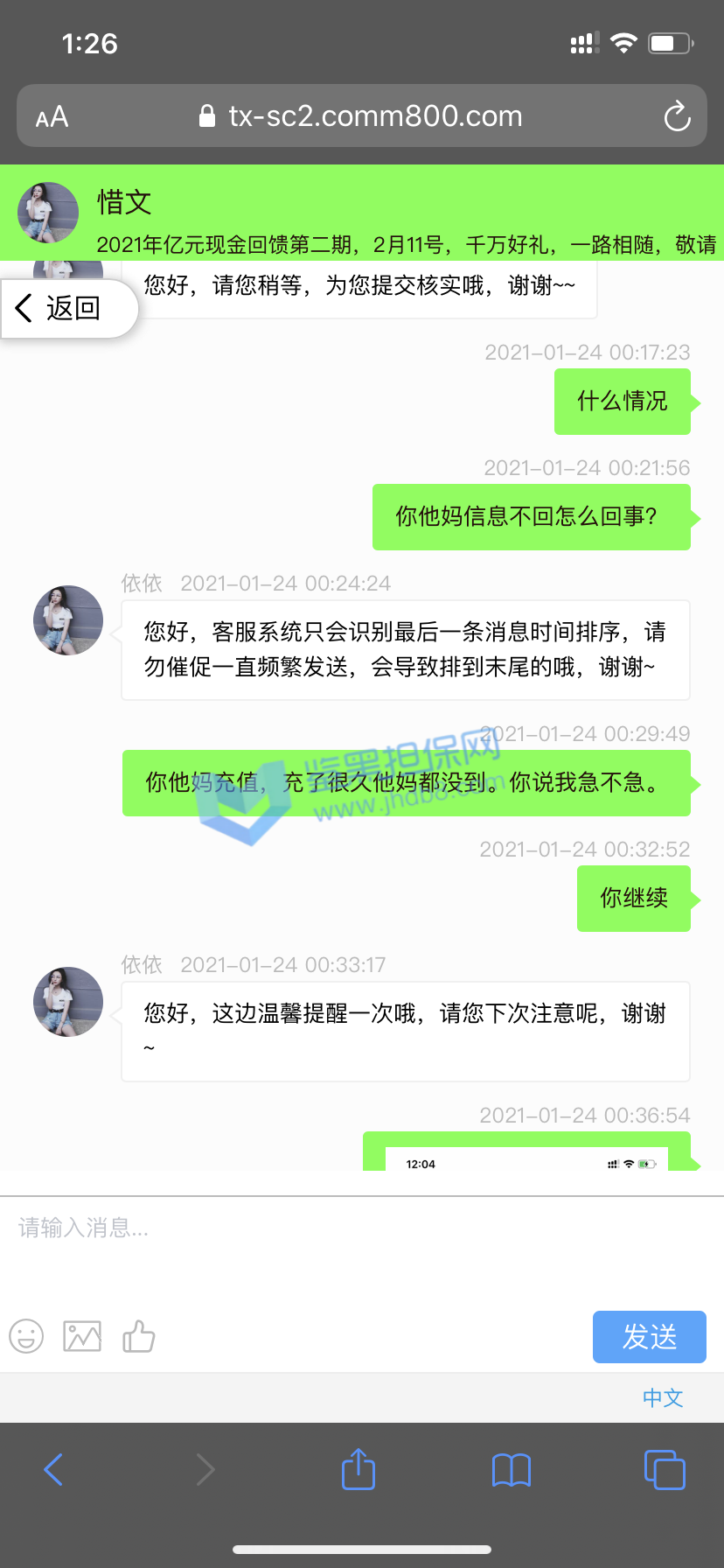
Task: Open Safari bookmarks
Action: (x=512, y=1469)
